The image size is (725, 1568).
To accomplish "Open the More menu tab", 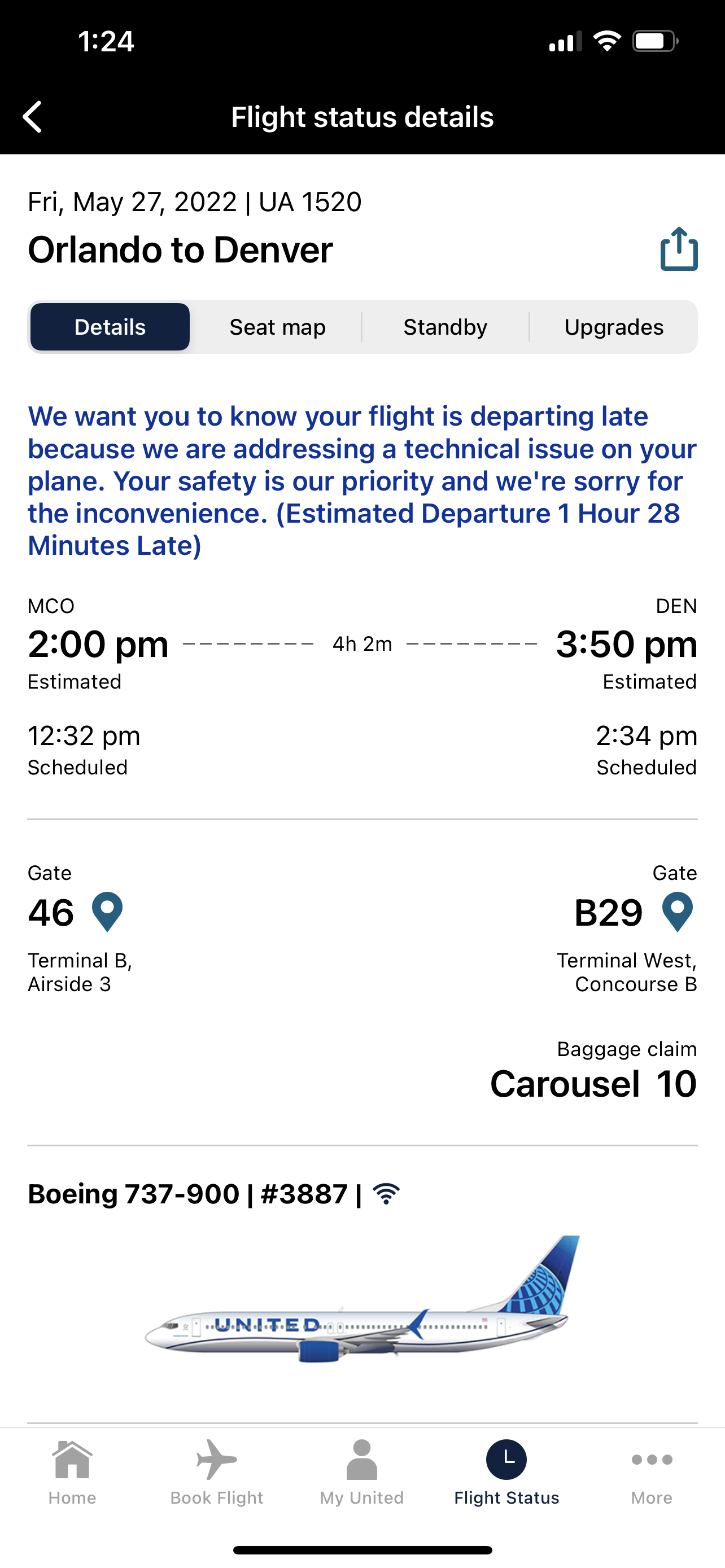I will click(652, 1473).
